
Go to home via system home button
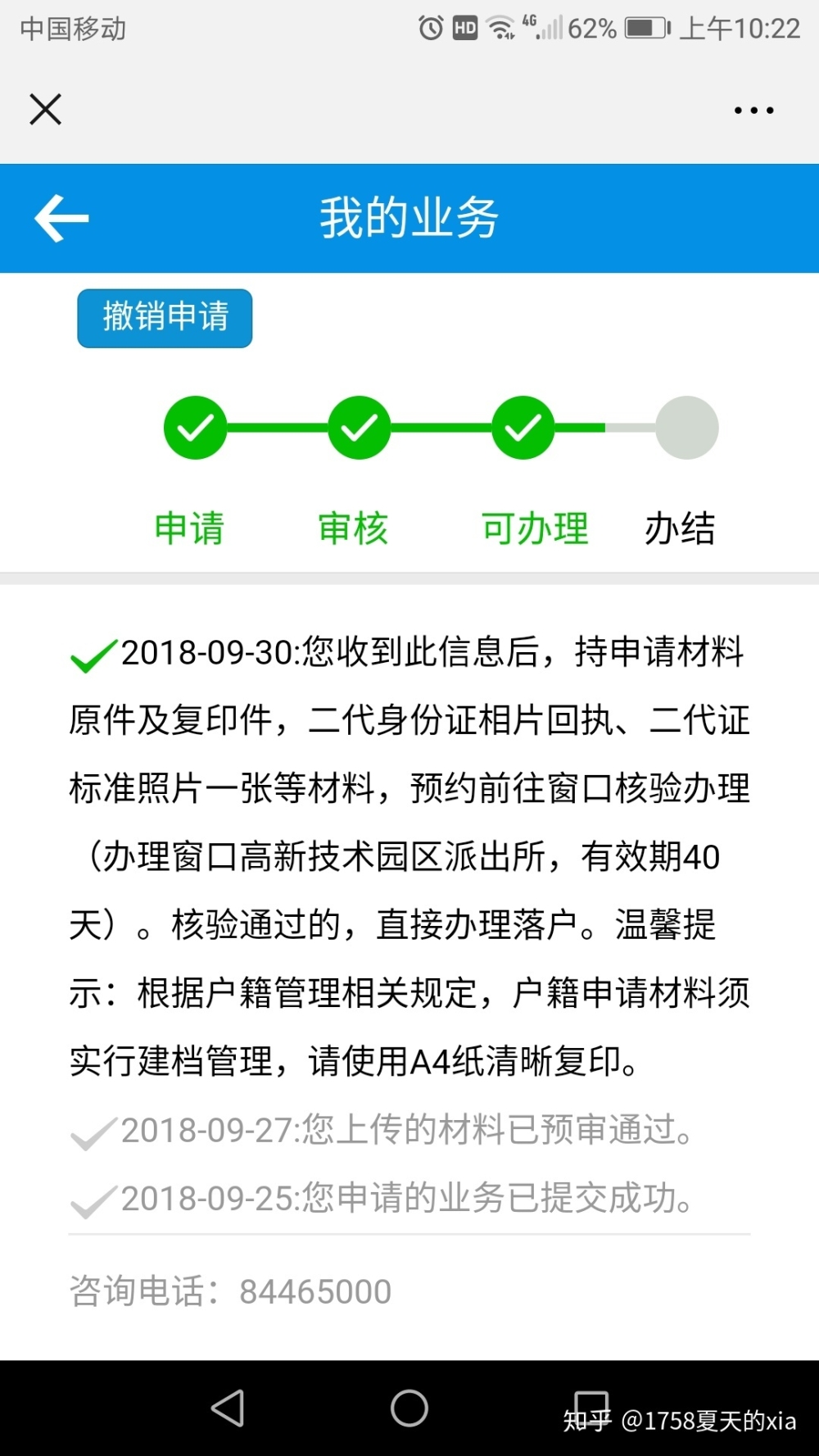coord(409,1408)
